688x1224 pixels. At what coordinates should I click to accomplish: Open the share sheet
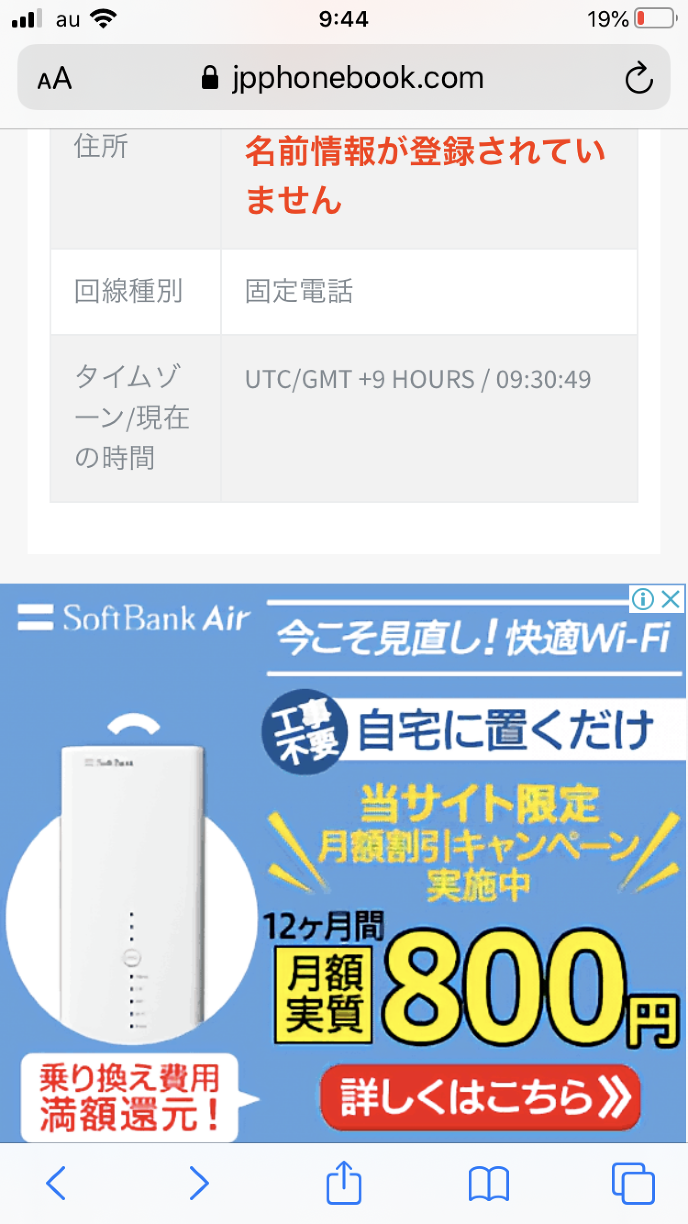click(x=343, y=1184)
